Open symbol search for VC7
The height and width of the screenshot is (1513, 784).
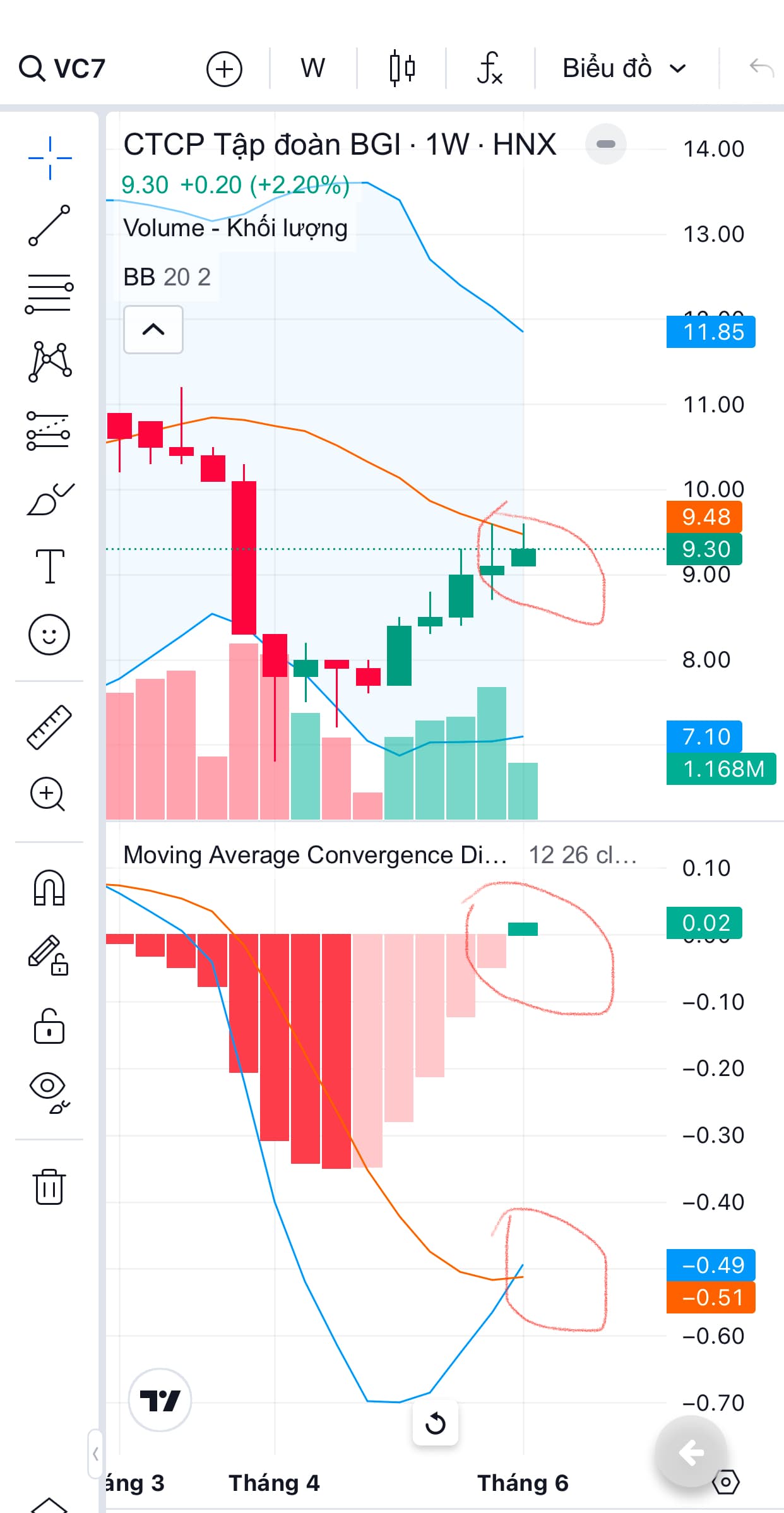pos(62,68)
